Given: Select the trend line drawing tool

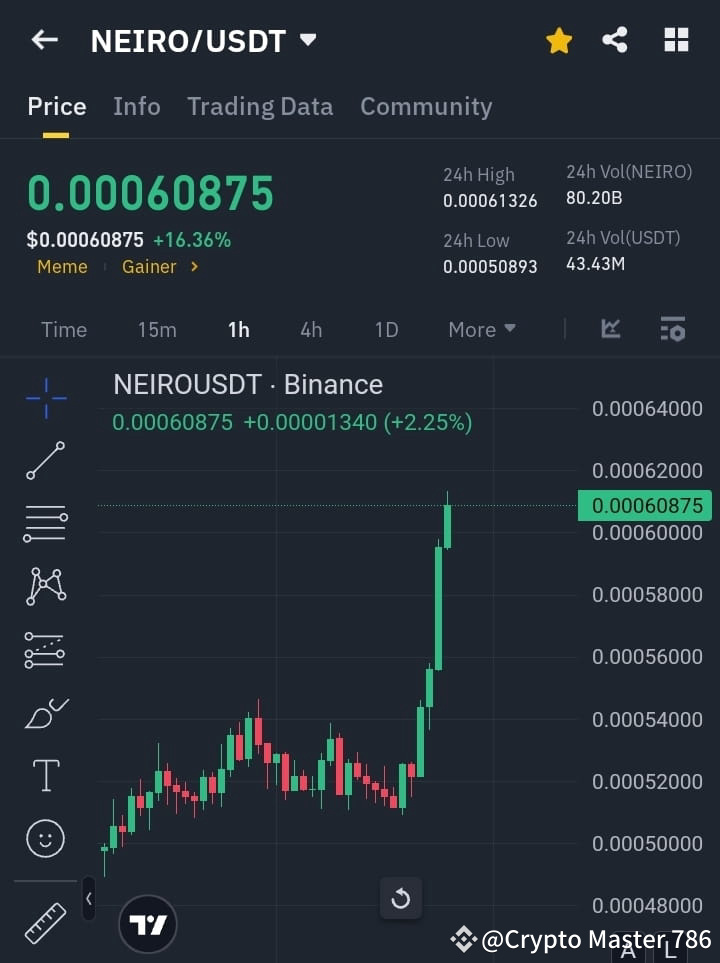Looking at the screenshot, I should [45, 461].
